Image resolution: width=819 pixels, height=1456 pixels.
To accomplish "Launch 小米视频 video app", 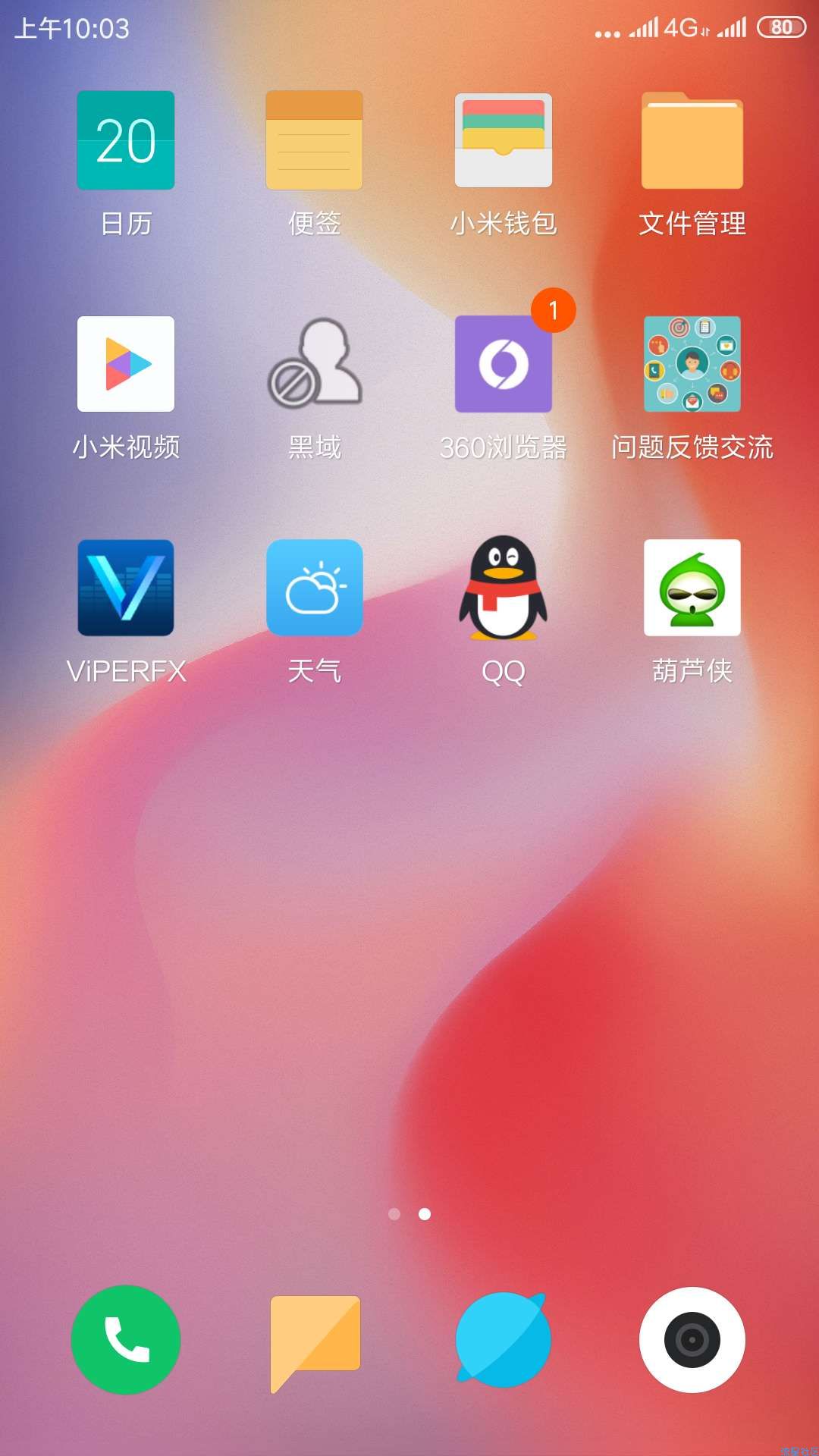I will click(x=126, y=364).
